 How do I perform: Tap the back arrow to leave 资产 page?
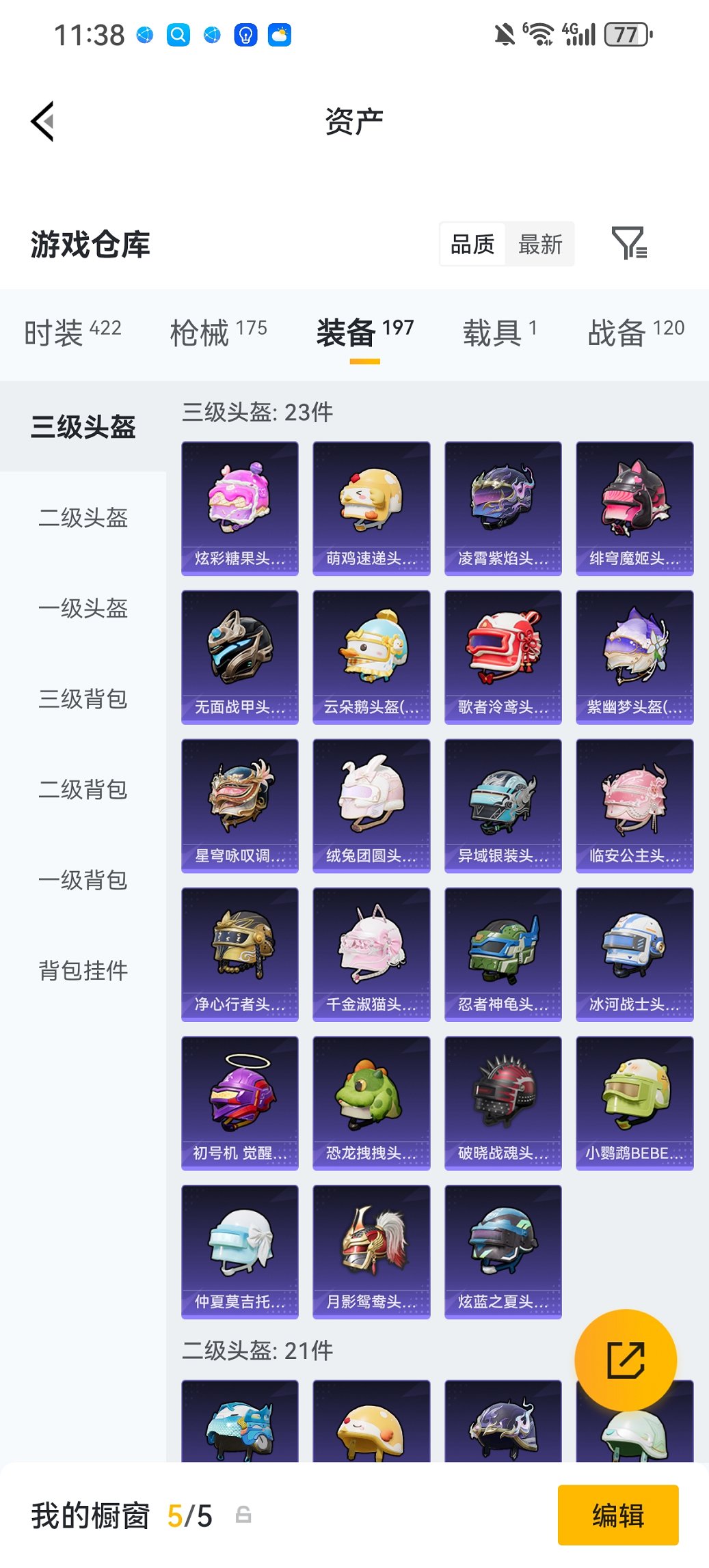point(42,120)
